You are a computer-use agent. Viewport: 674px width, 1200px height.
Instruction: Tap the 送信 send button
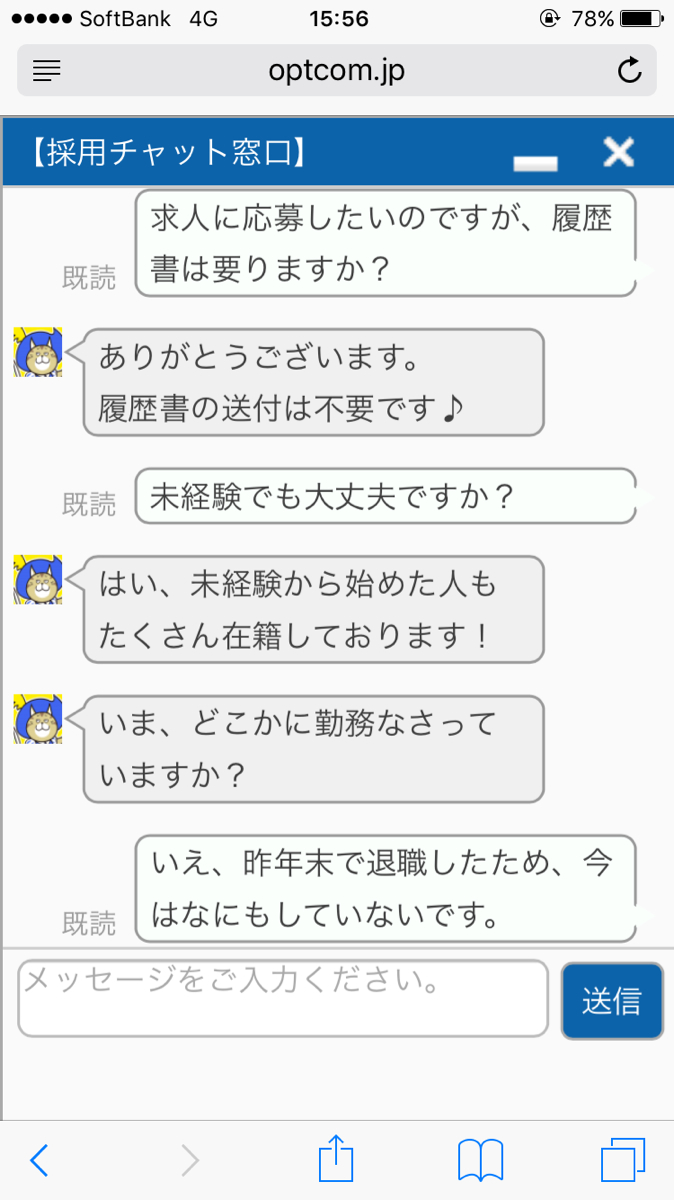612,1000
